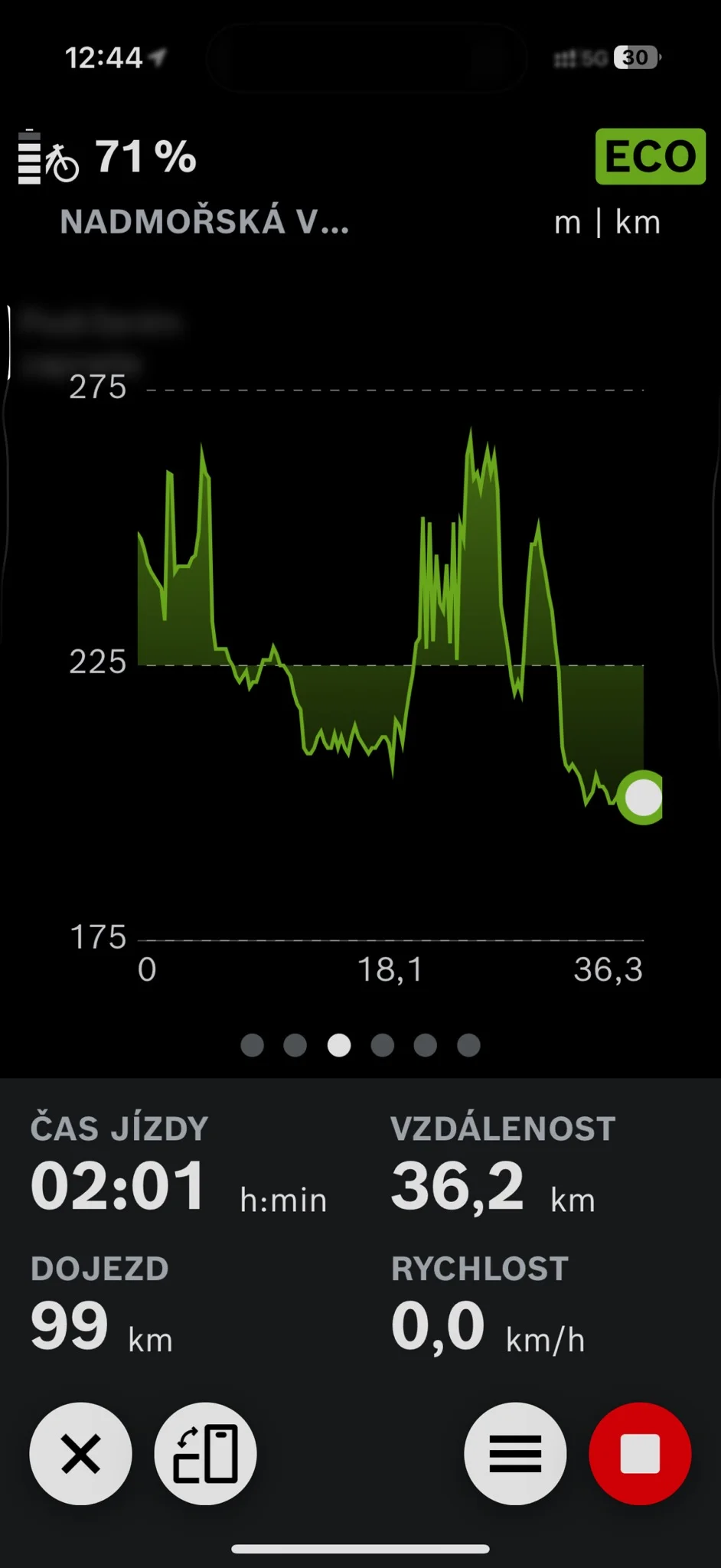Screen dimensions: 721x1568
Task: Close the ride screen with X
Action: click(80, 1453)
